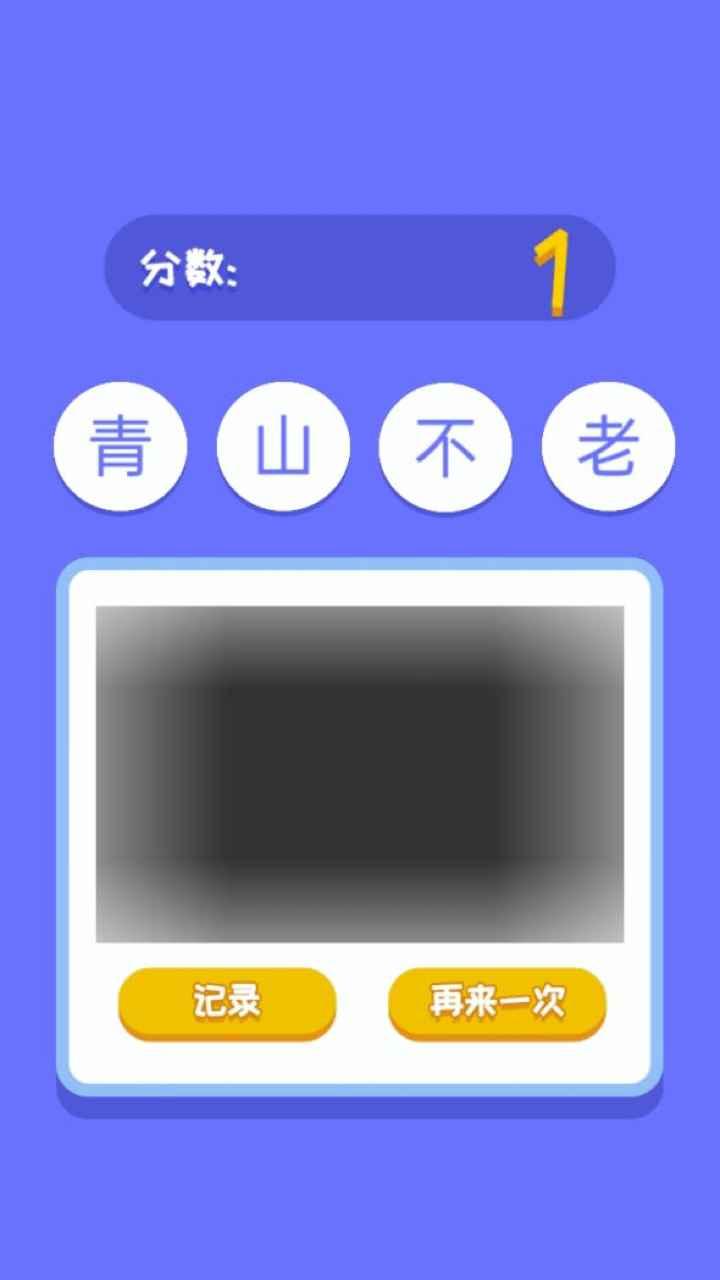This screenshot has height=1280, width=720.
Task: Tap 再来一次 to play again
Action: [x=497, y=1001]
